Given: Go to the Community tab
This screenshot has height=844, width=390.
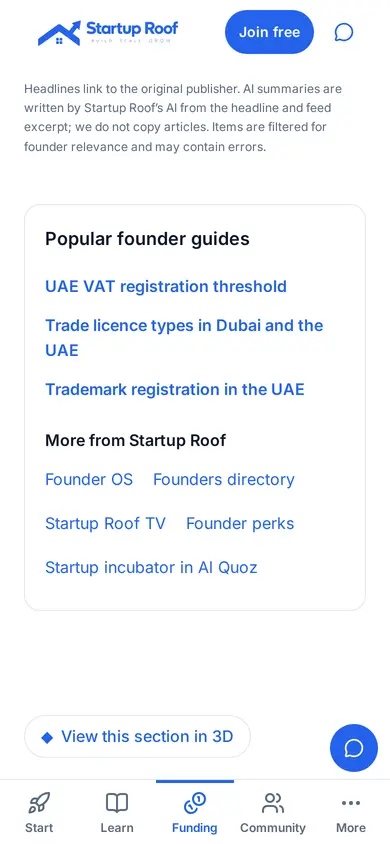Looking at the screenshot, I should (273, 812).
